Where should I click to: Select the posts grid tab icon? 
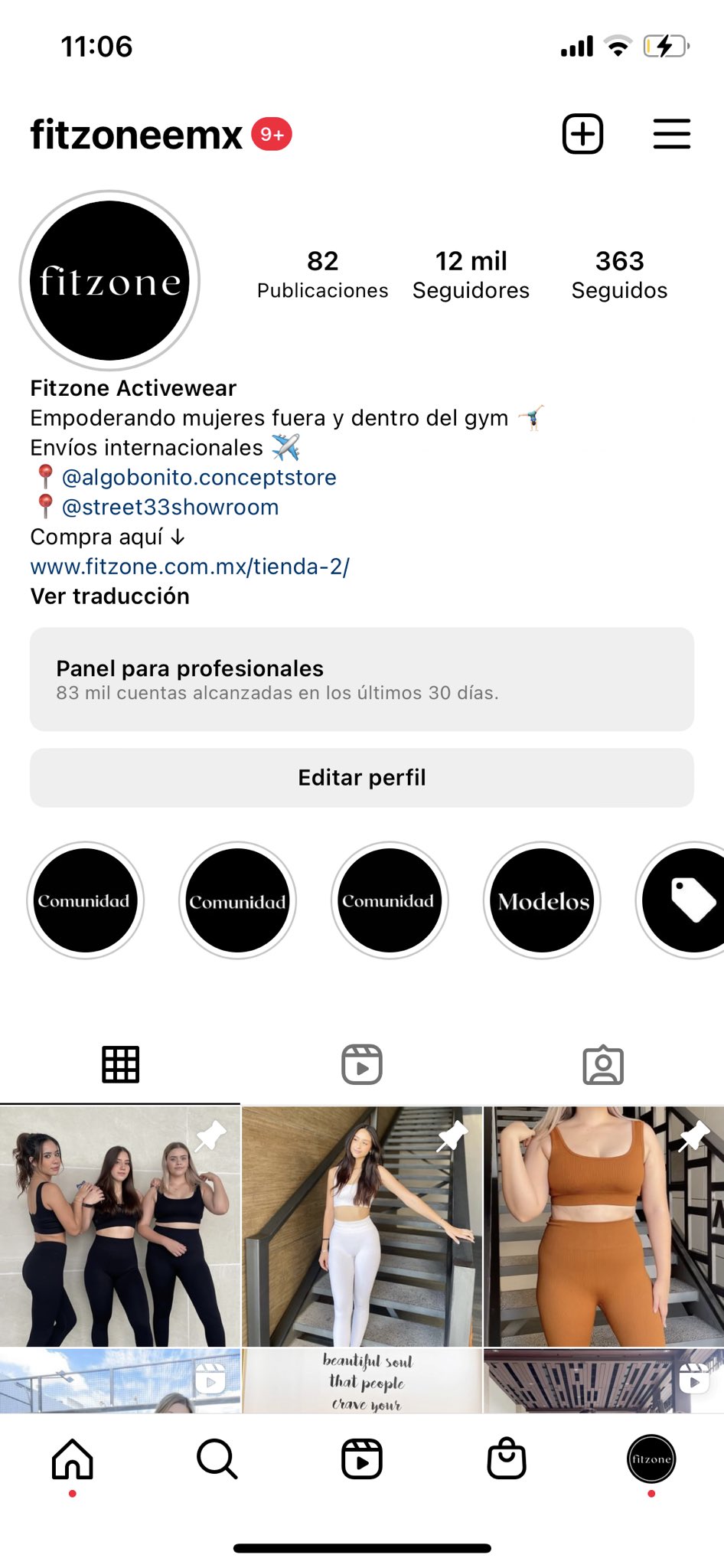(x=120, y=1063)
